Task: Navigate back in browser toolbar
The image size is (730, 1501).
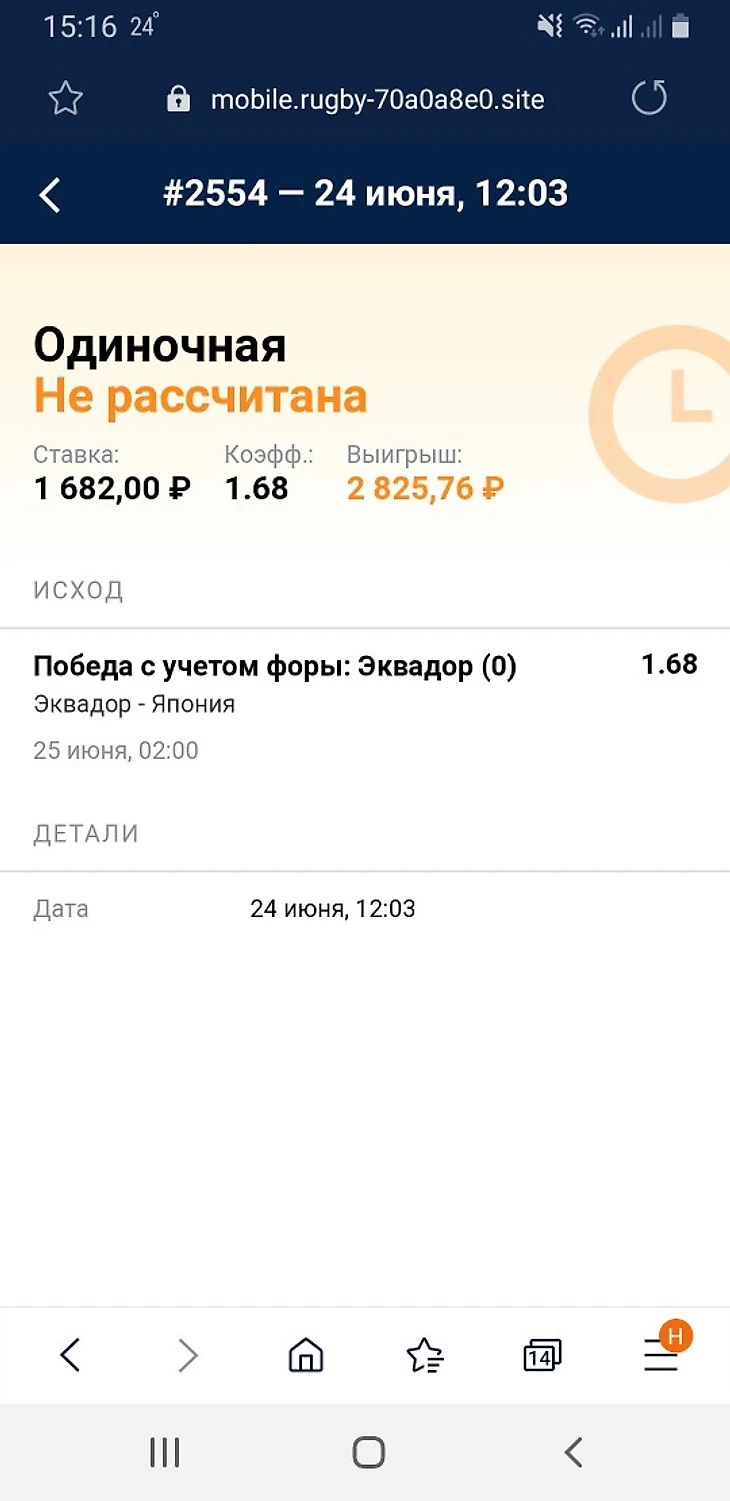Action: 70,1355
